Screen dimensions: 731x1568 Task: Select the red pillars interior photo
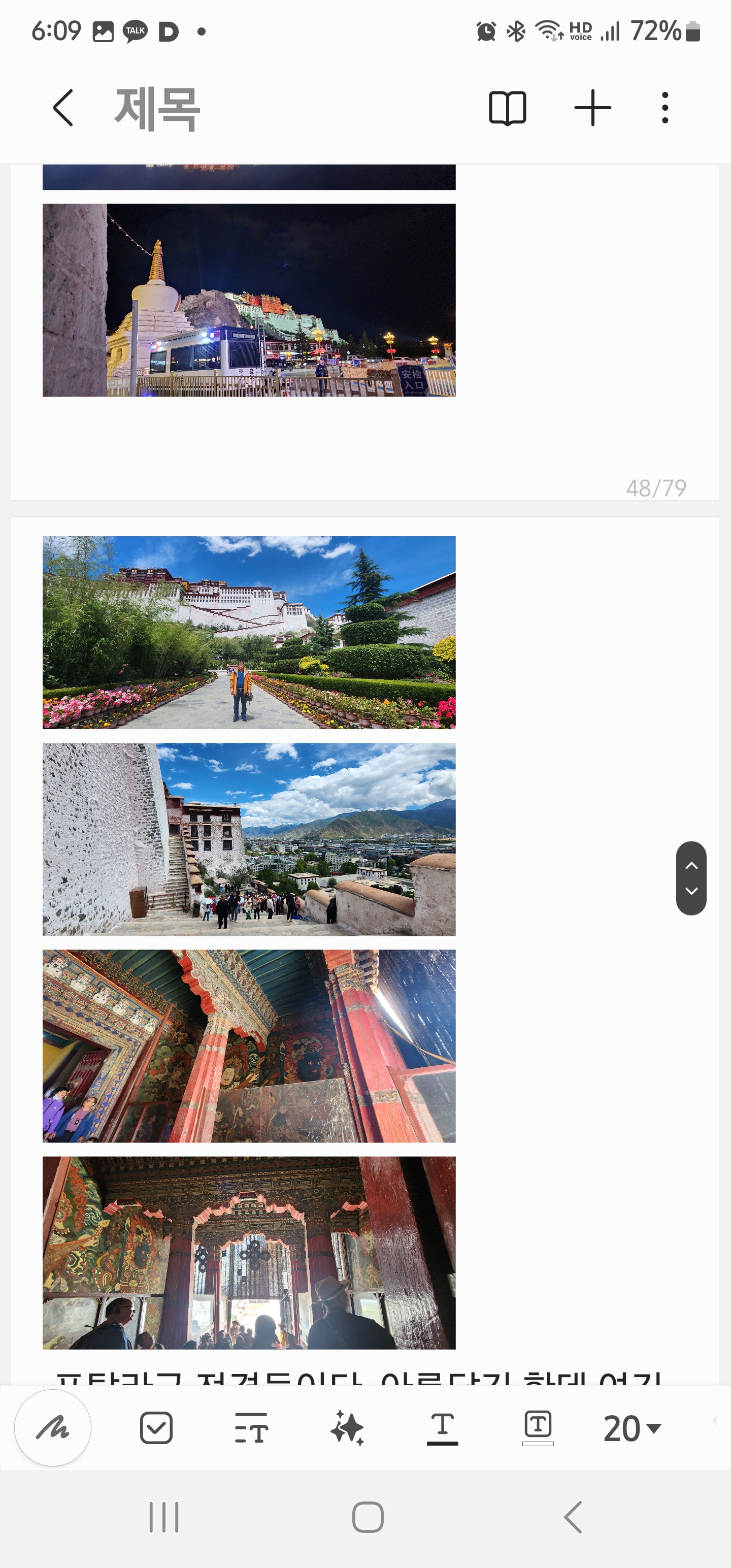[249, 1046]
